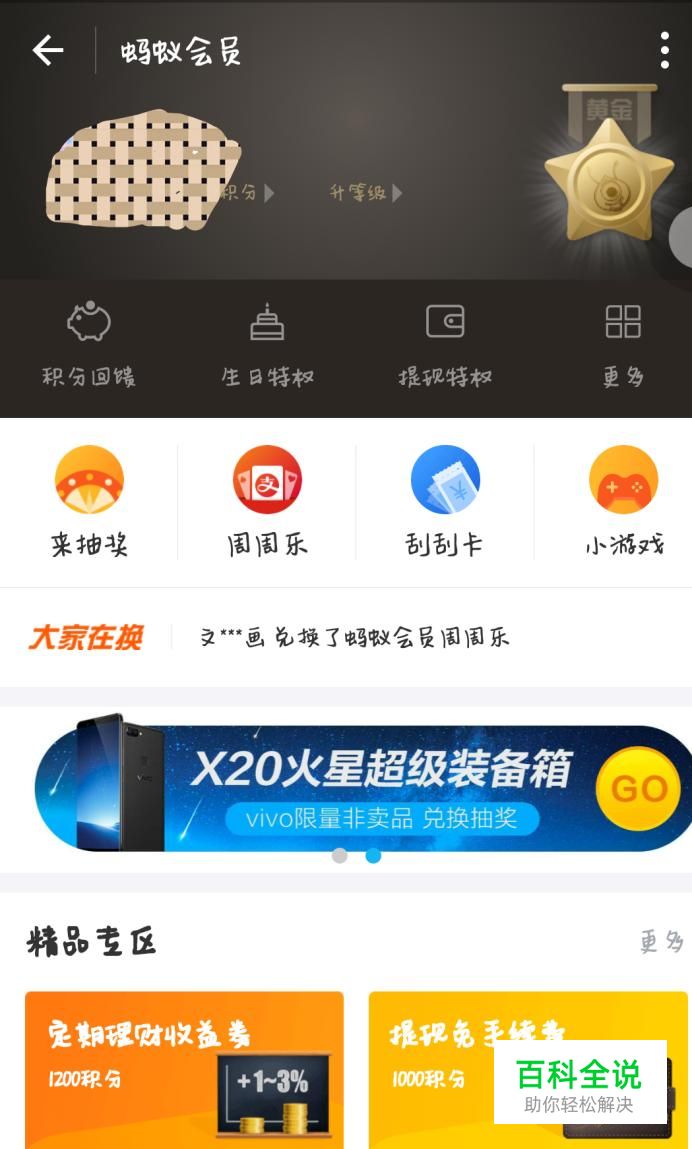
Task: Go back from 蚂蚁会员 page
Action: tap(47, 51)
